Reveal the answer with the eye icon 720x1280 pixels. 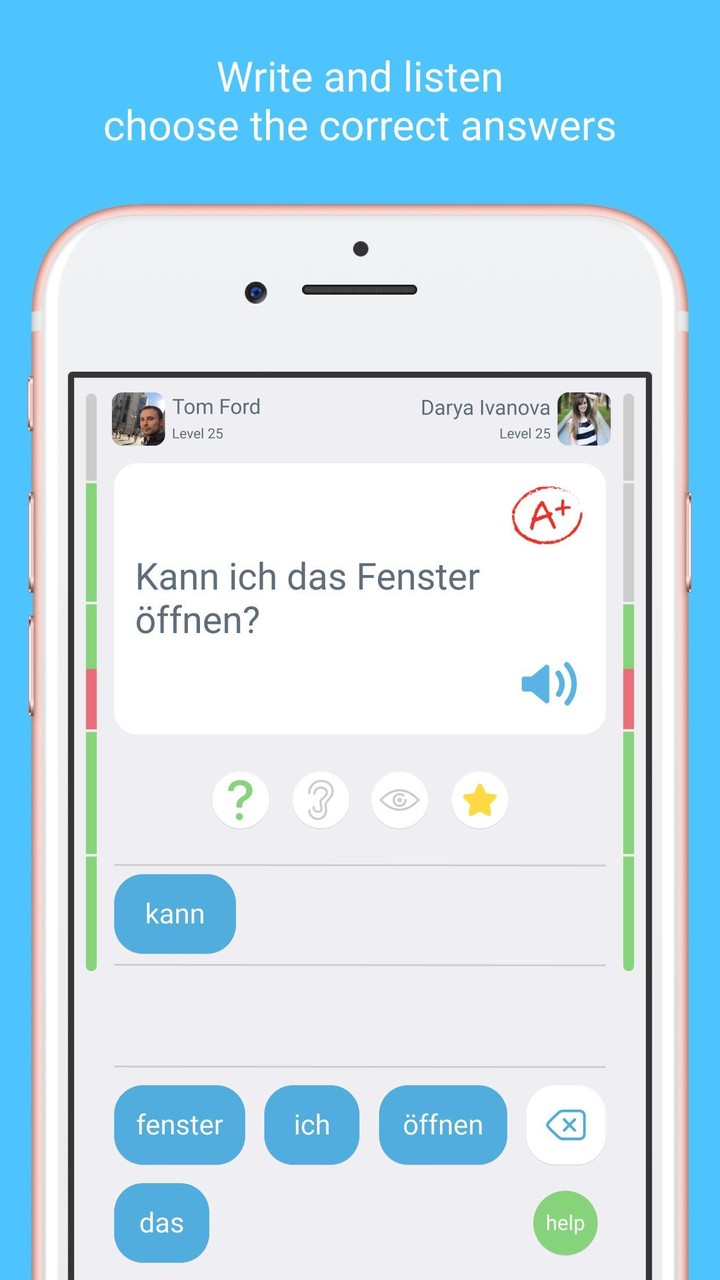pyautogui.click(x=400, y=800)
